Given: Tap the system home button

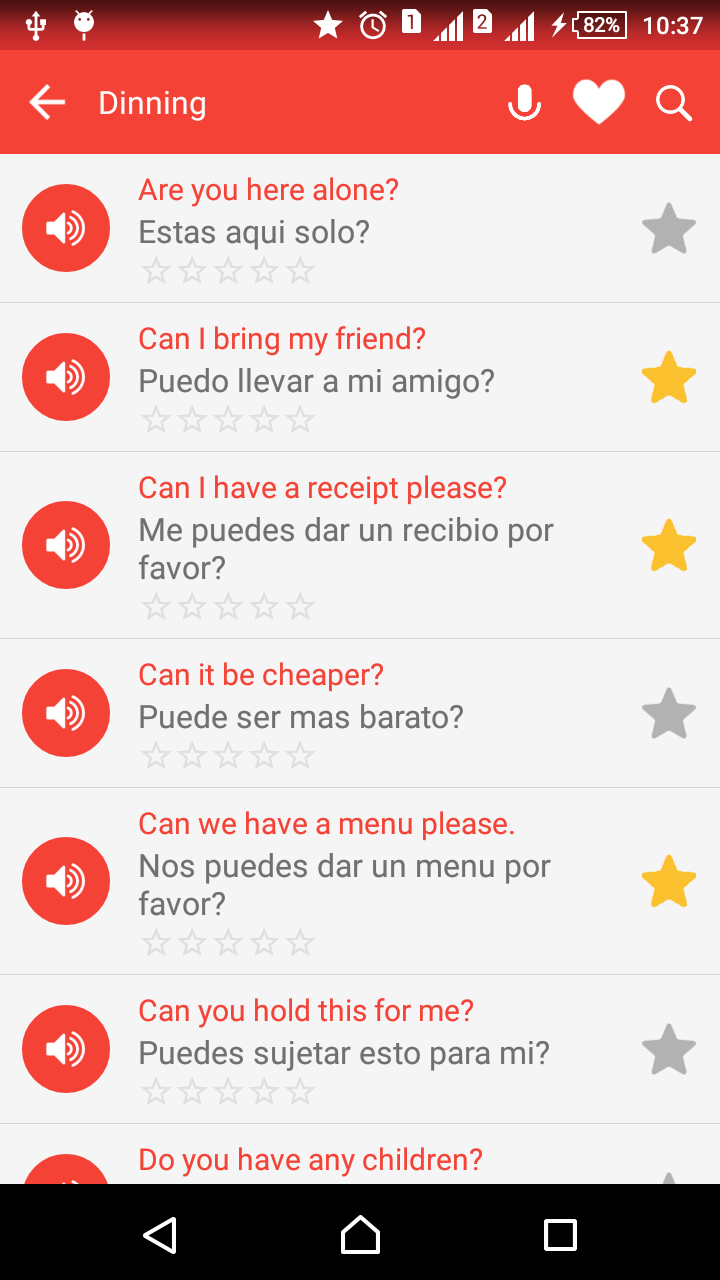Looking at the screenshot, I should (360, 1235).
